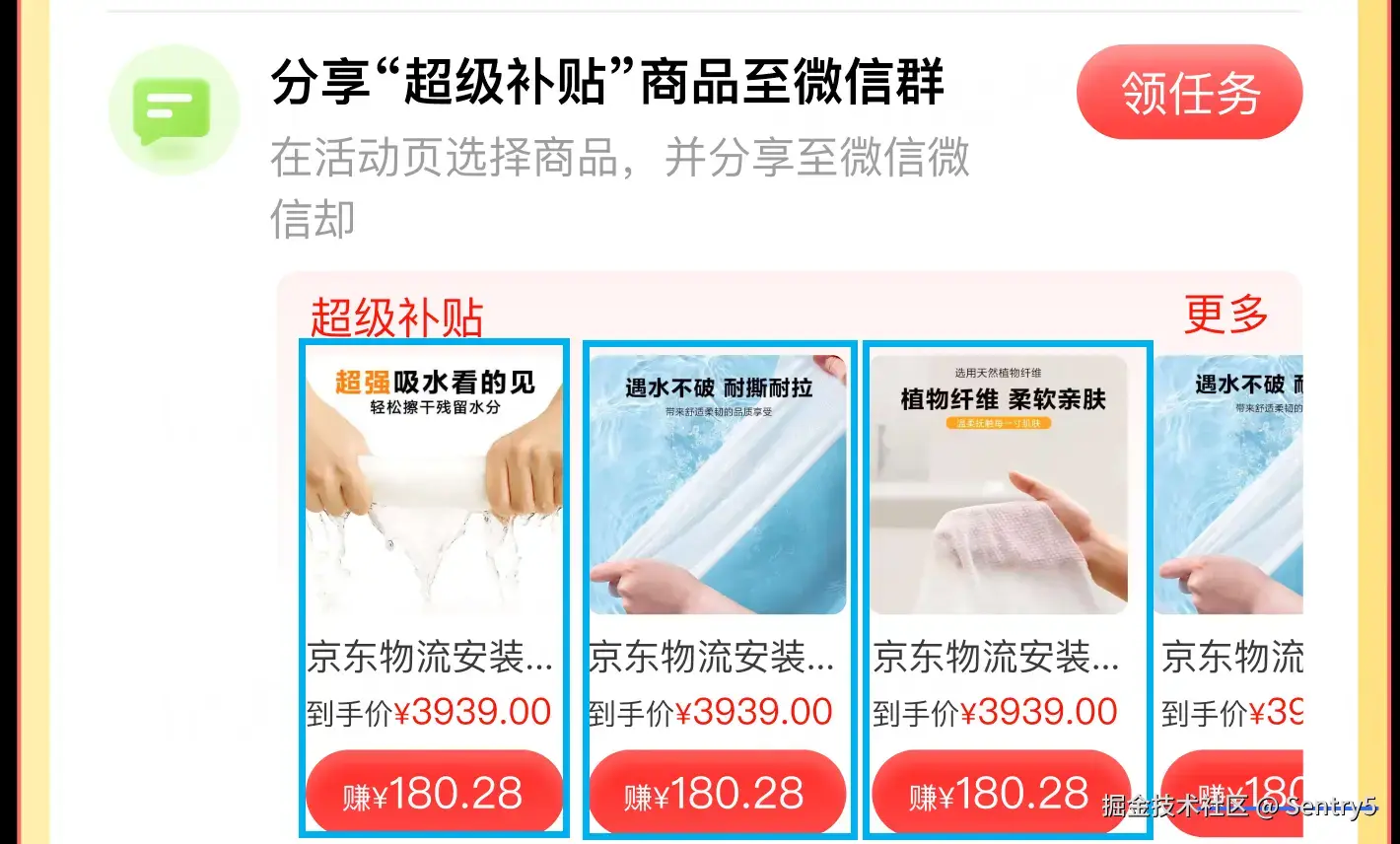Image resolution: width=1400 pixels, height=844 pixels.
Task: Tap the 领任务 button
Action: (1189, 93)
